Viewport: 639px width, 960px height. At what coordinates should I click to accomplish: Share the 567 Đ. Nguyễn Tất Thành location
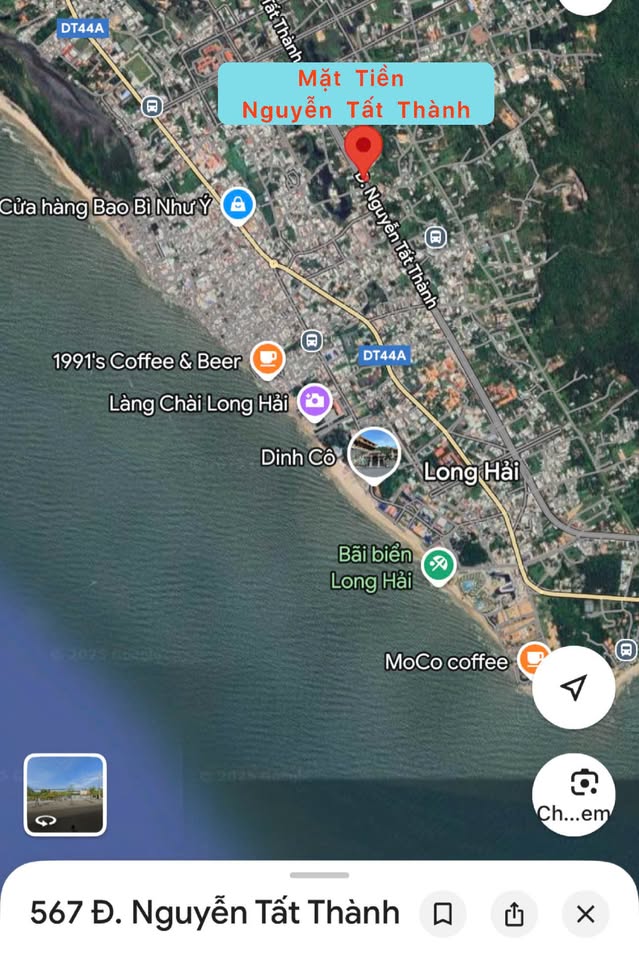tap(514, 913)
